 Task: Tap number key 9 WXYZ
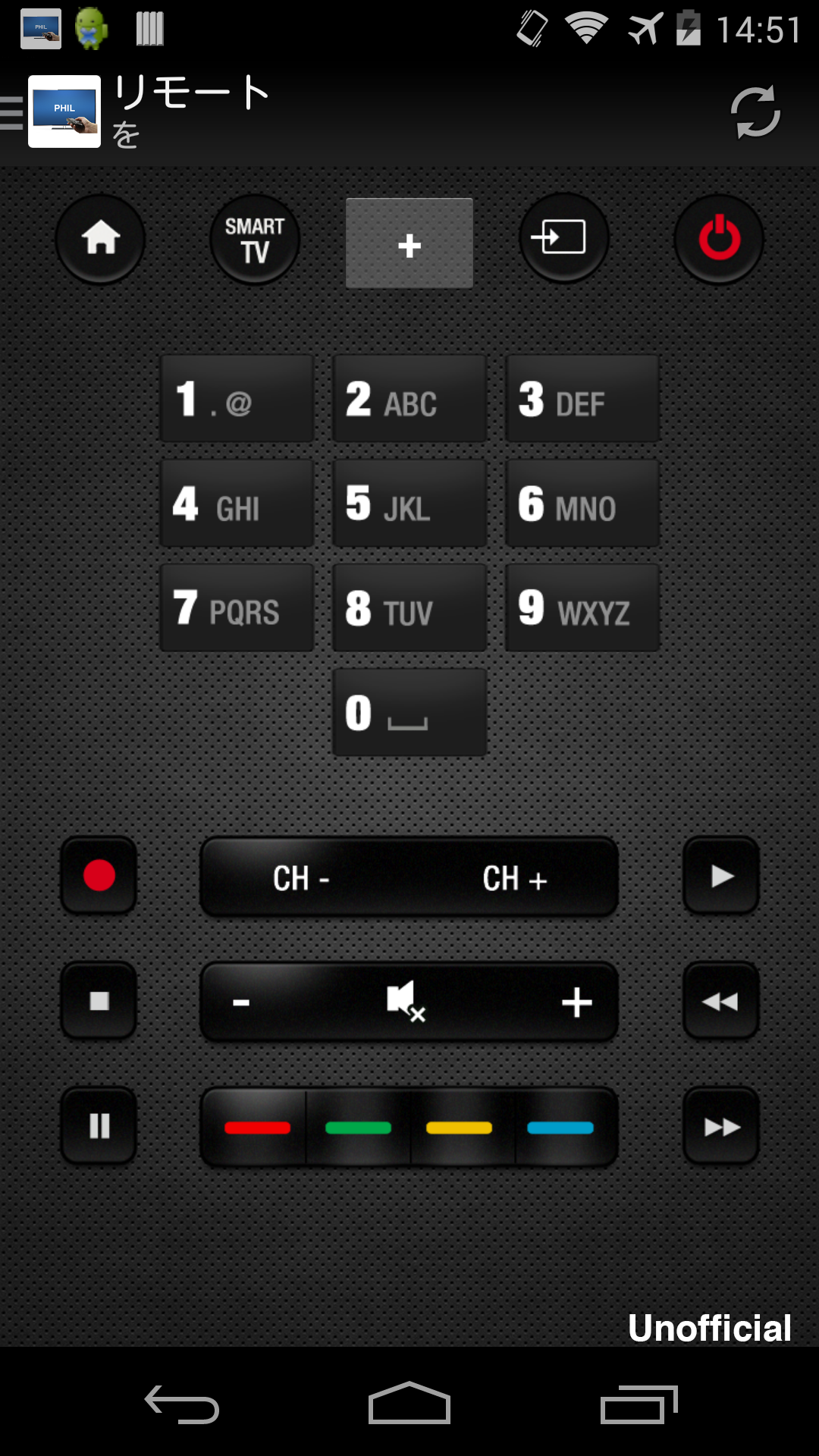click(582, 608)
